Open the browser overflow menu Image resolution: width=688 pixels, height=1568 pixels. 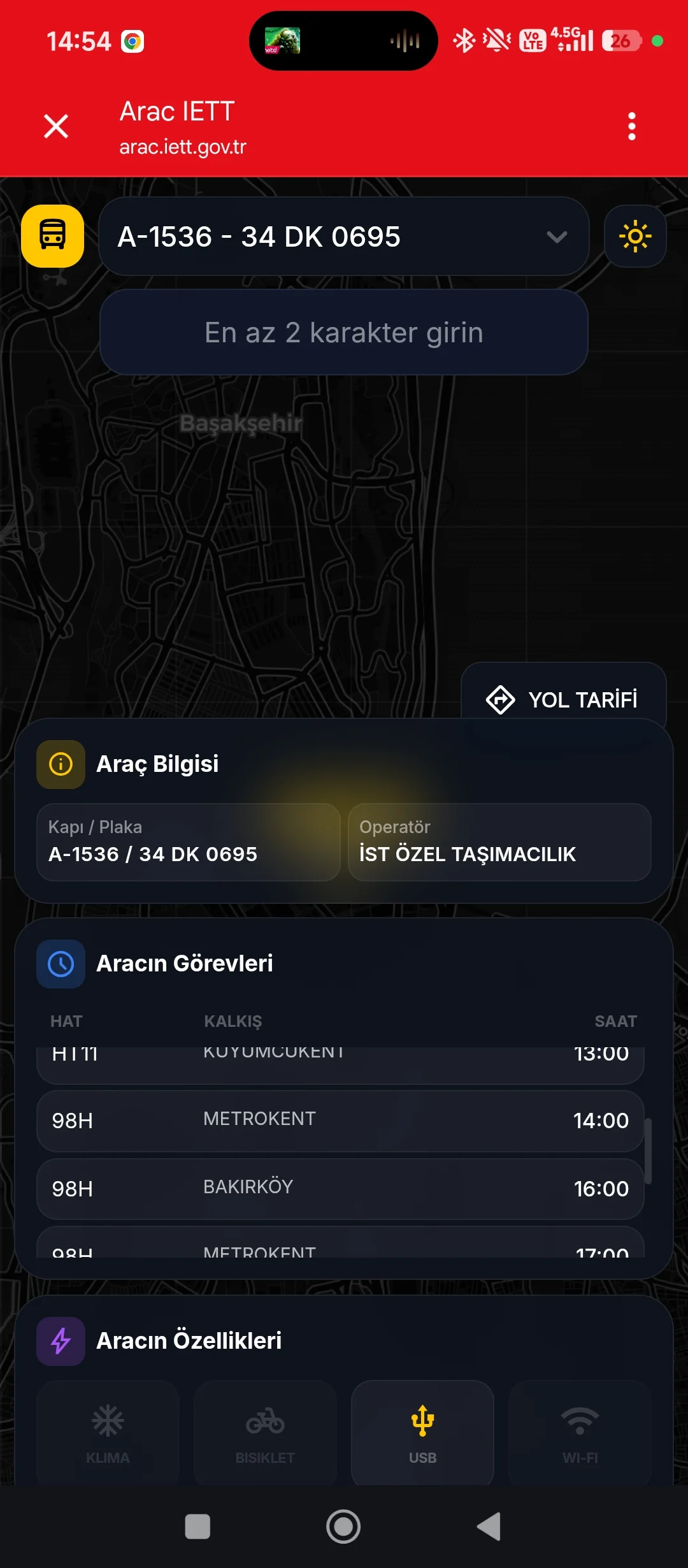click(631, 126)
